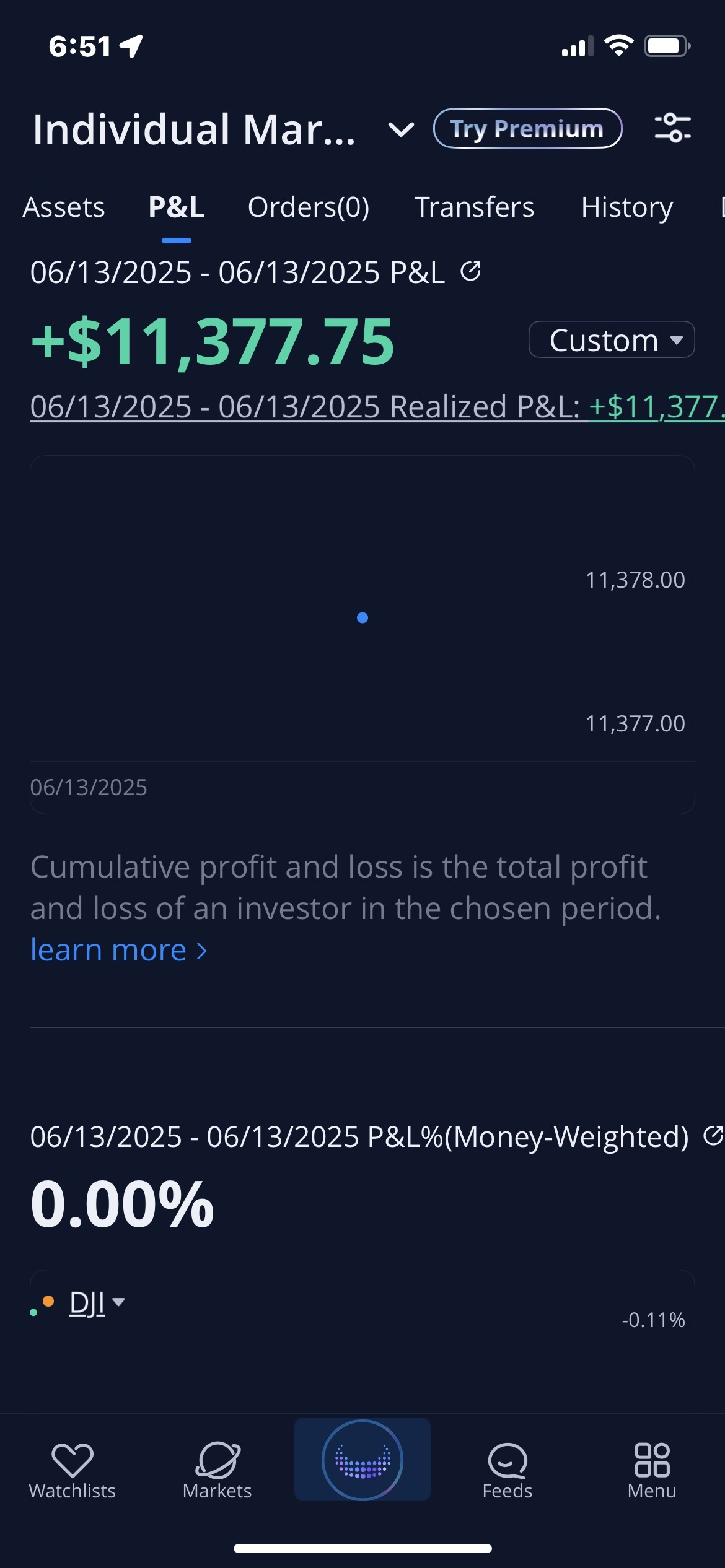Open the Custom date range dropdown
The width and height of the screenshot is (725, 1568).
(x=612, y=339)
